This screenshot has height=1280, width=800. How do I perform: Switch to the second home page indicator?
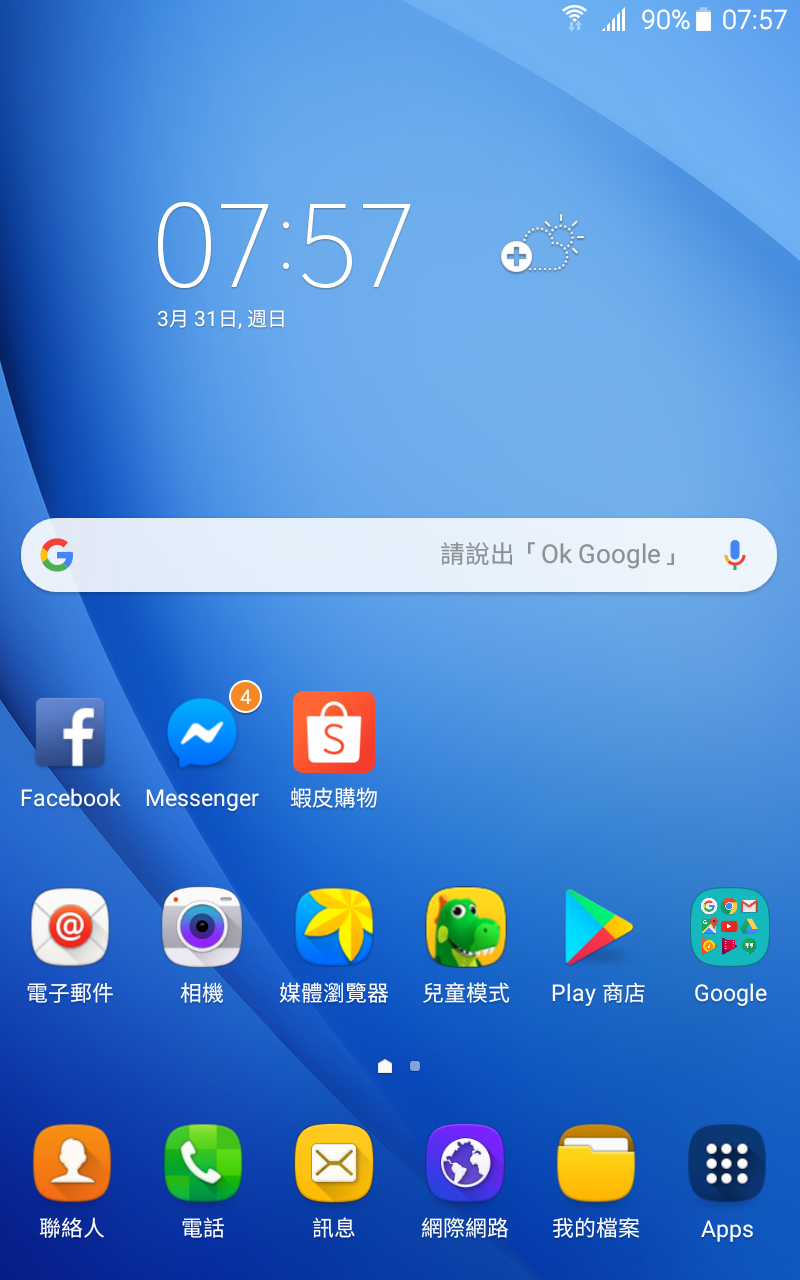tap(415, 1066)
